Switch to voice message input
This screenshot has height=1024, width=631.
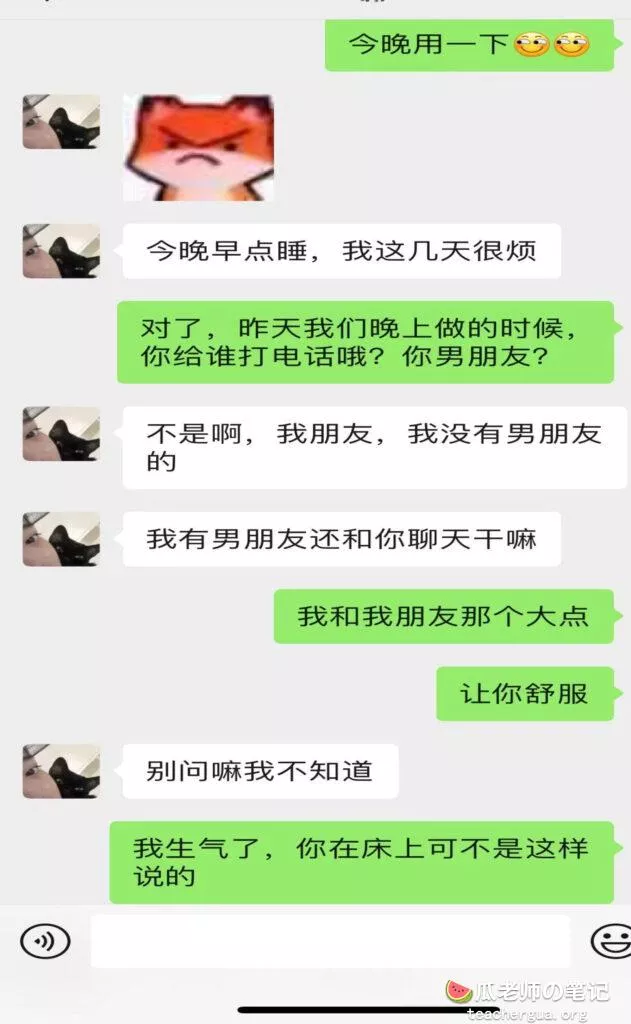(x=45, y=941)
